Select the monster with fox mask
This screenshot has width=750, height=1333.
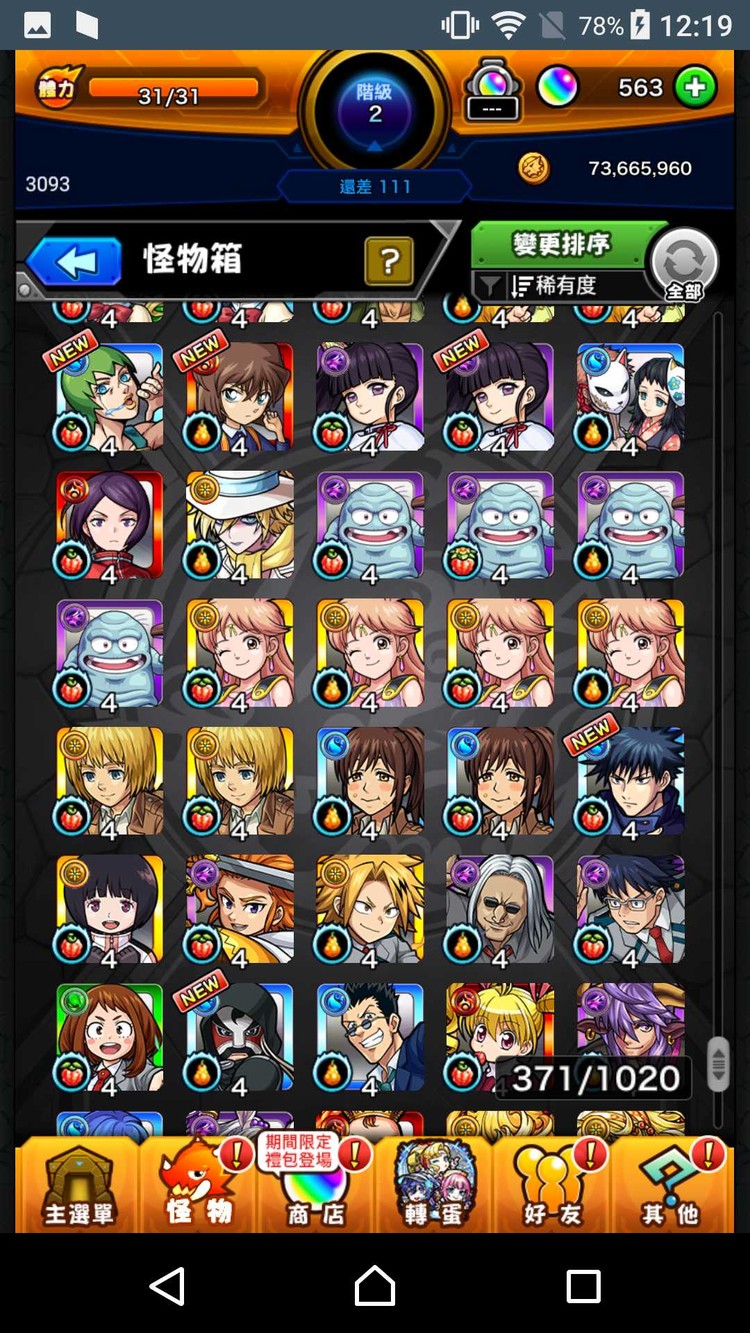(630, 396)
